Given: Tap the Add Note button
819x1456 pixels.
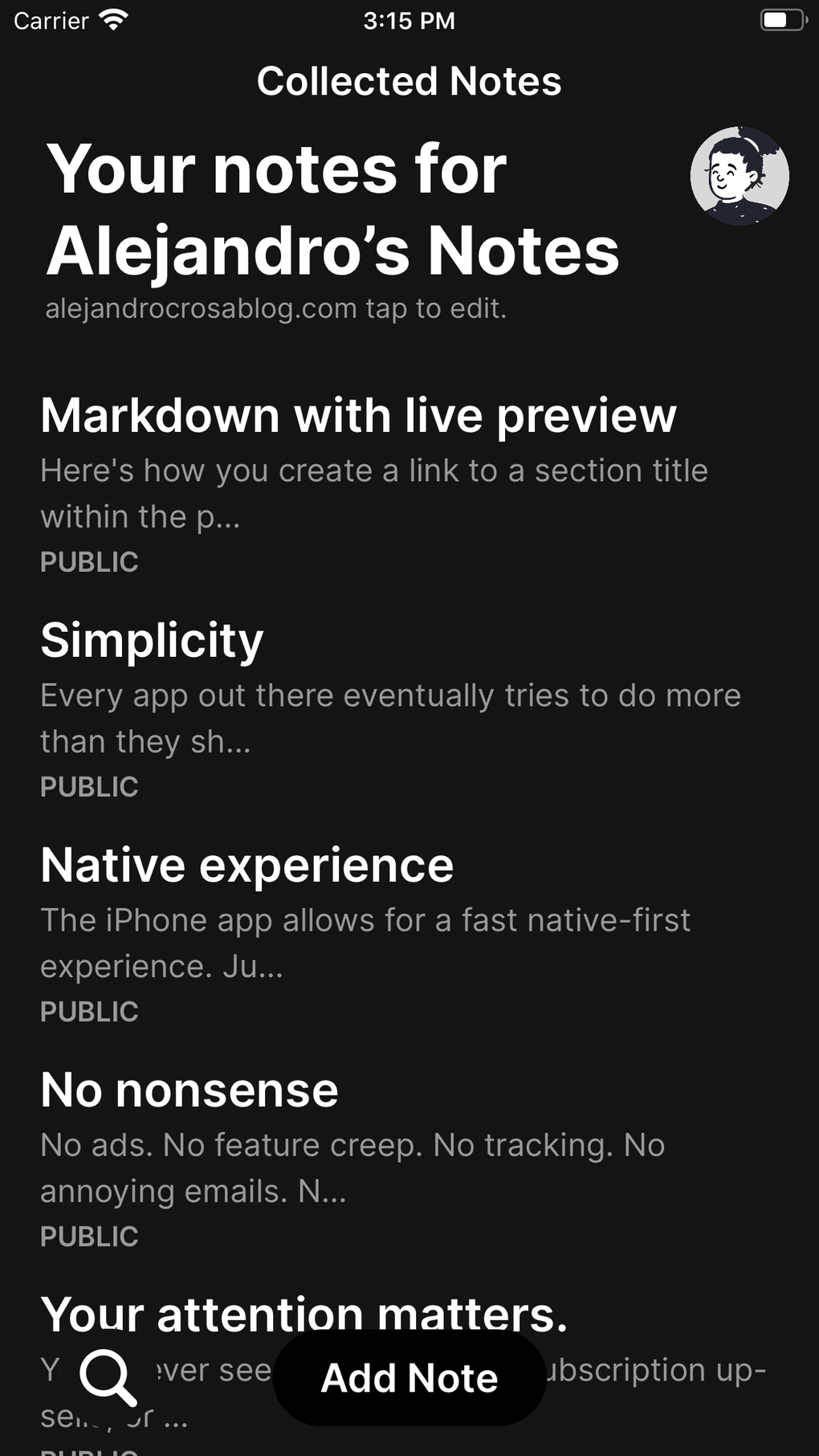Looking at the screenshot, I should (x=409, y=1378).
